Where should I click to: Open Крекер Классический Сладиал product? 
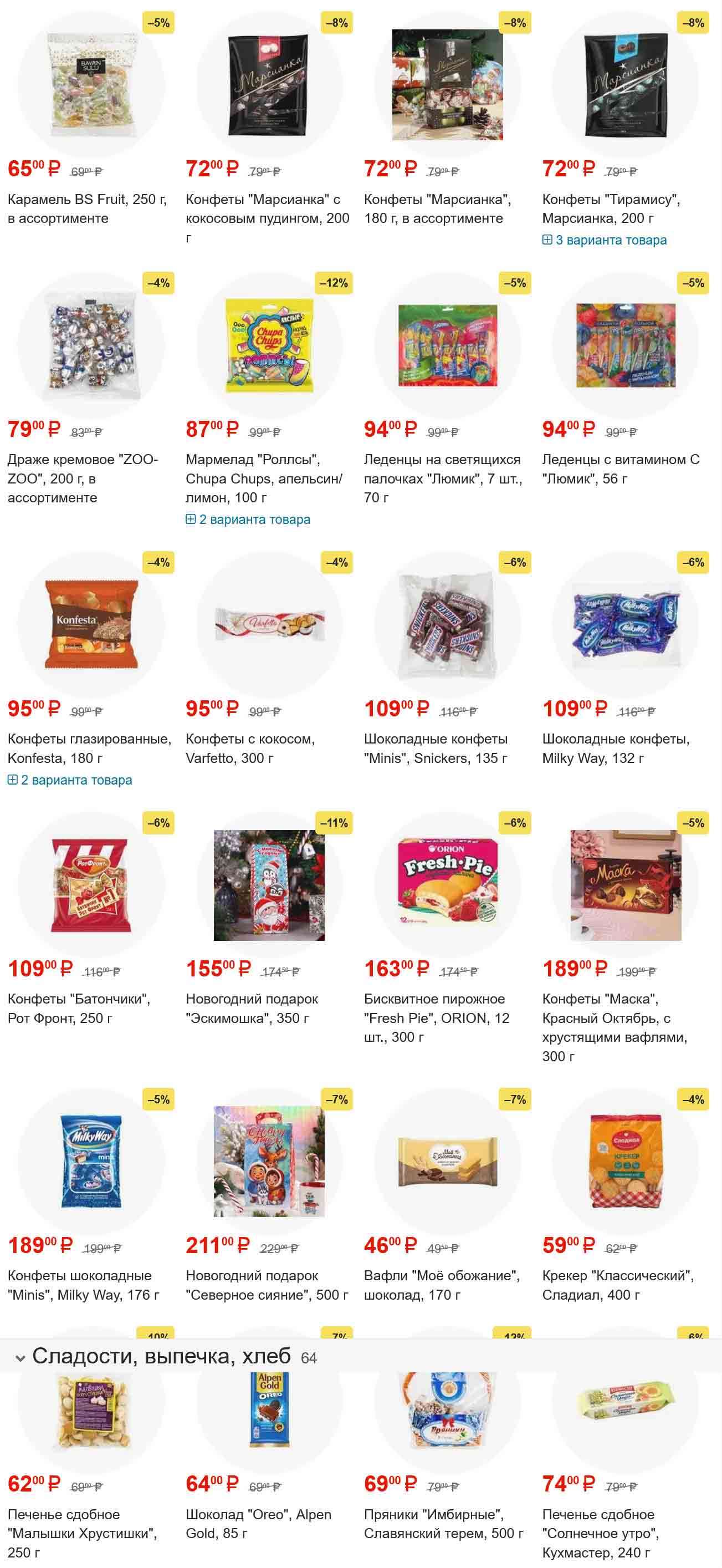pos(617,1284)
